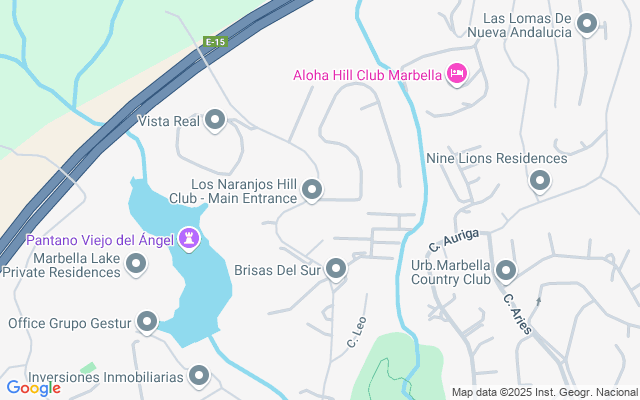Tap Marbella Lake Private Residences marker
The image size is (640, 400).
[x=136, y=264]
